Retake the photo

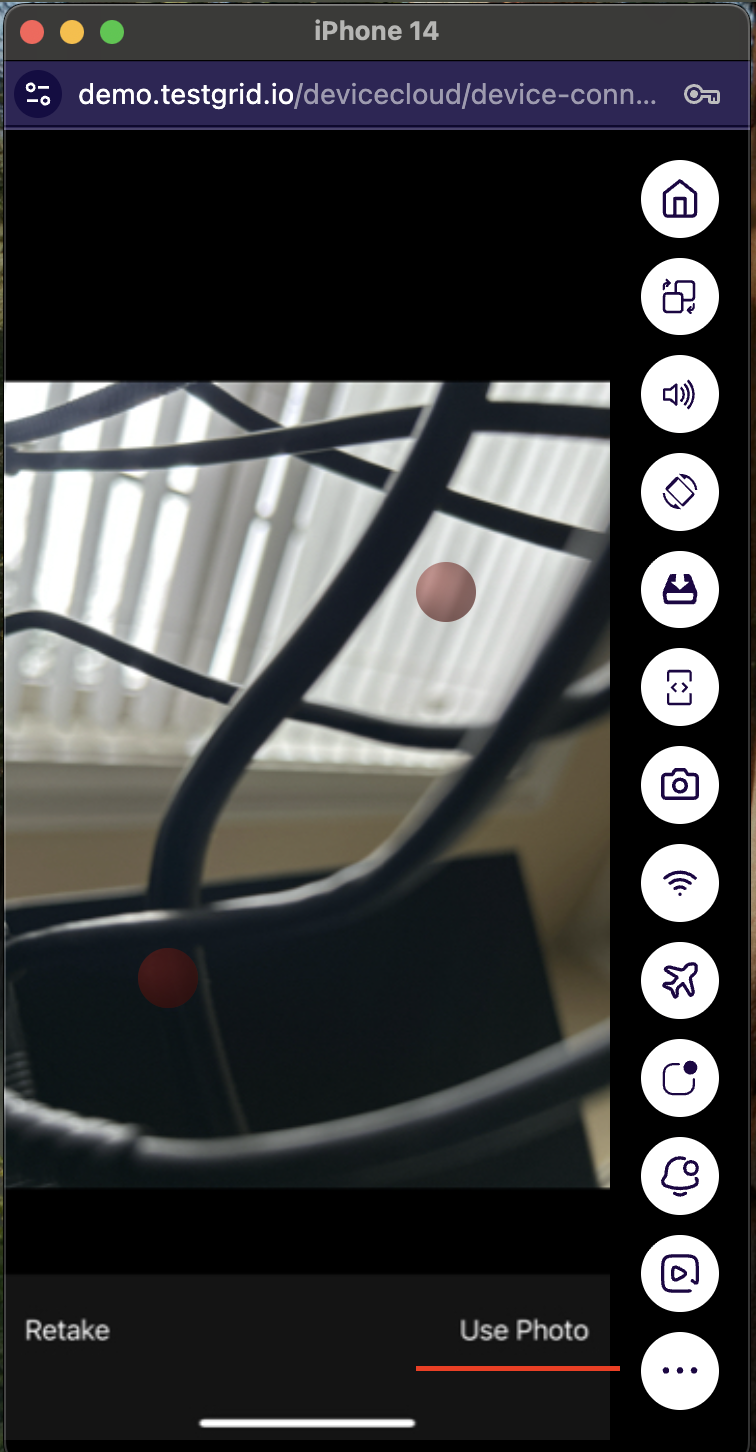[67, 1331]
